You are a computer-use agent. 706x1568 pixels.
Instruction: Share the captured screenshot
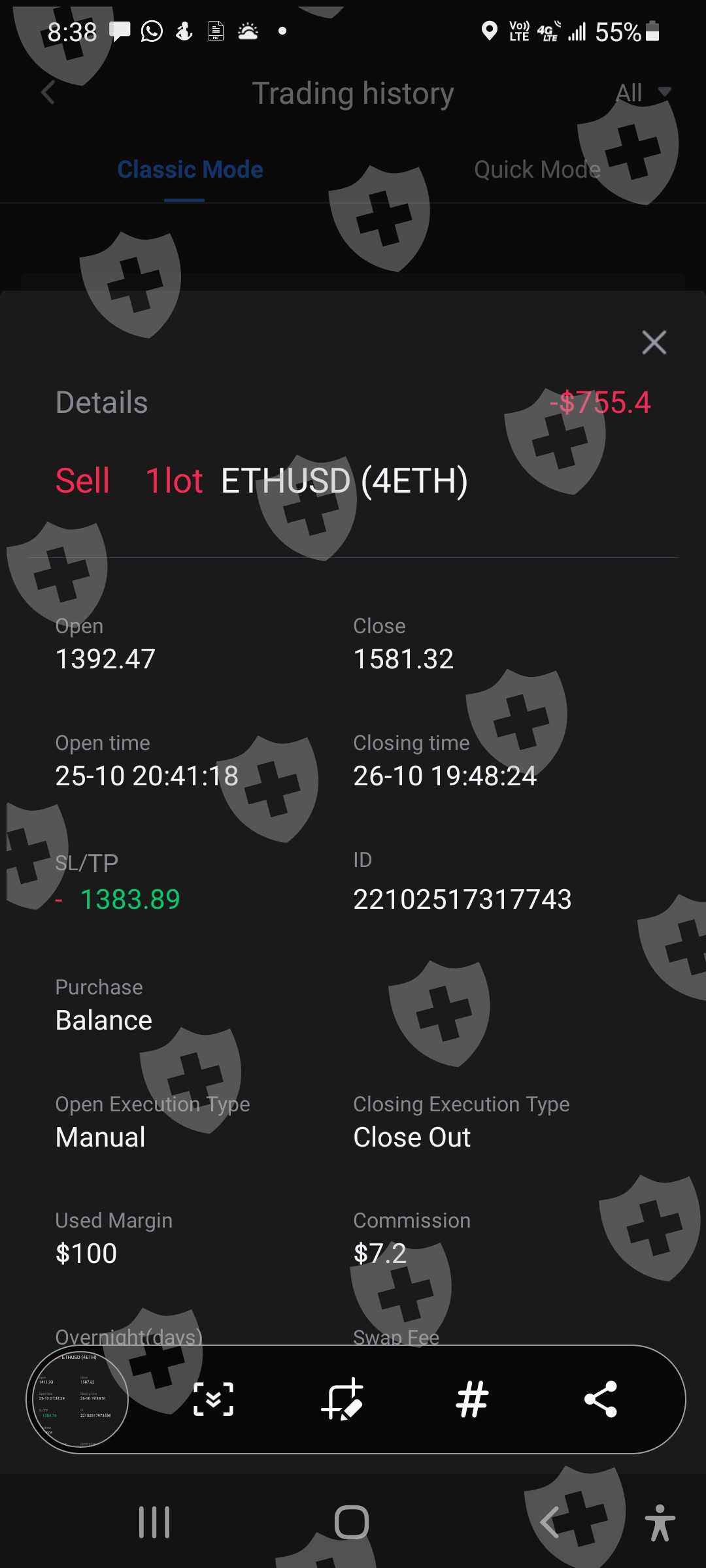coord(600,1399)
